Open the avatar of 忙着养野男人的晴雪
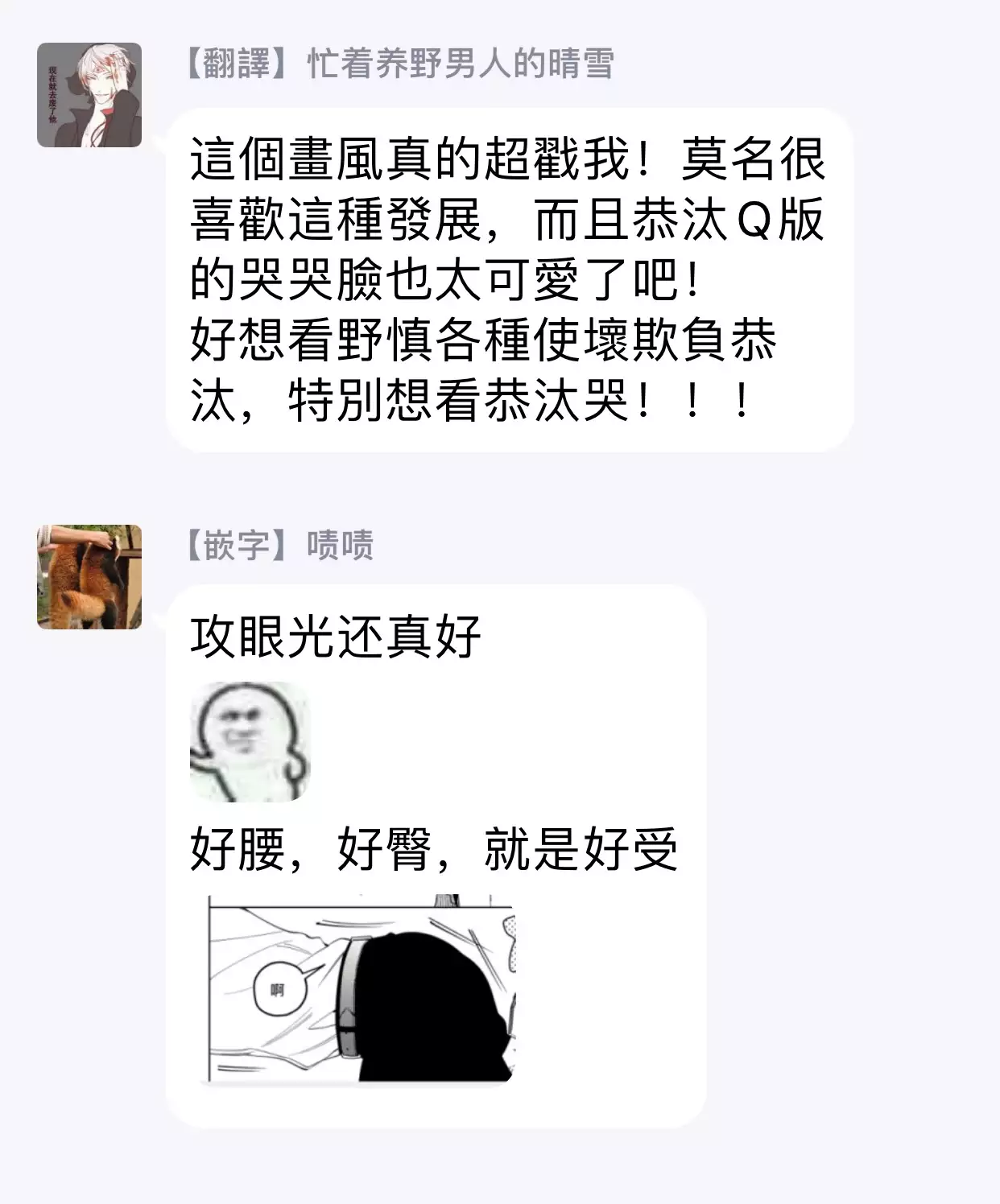Image resolution: width=1000 pixels, height=1204 pixels. pos(89,95)
